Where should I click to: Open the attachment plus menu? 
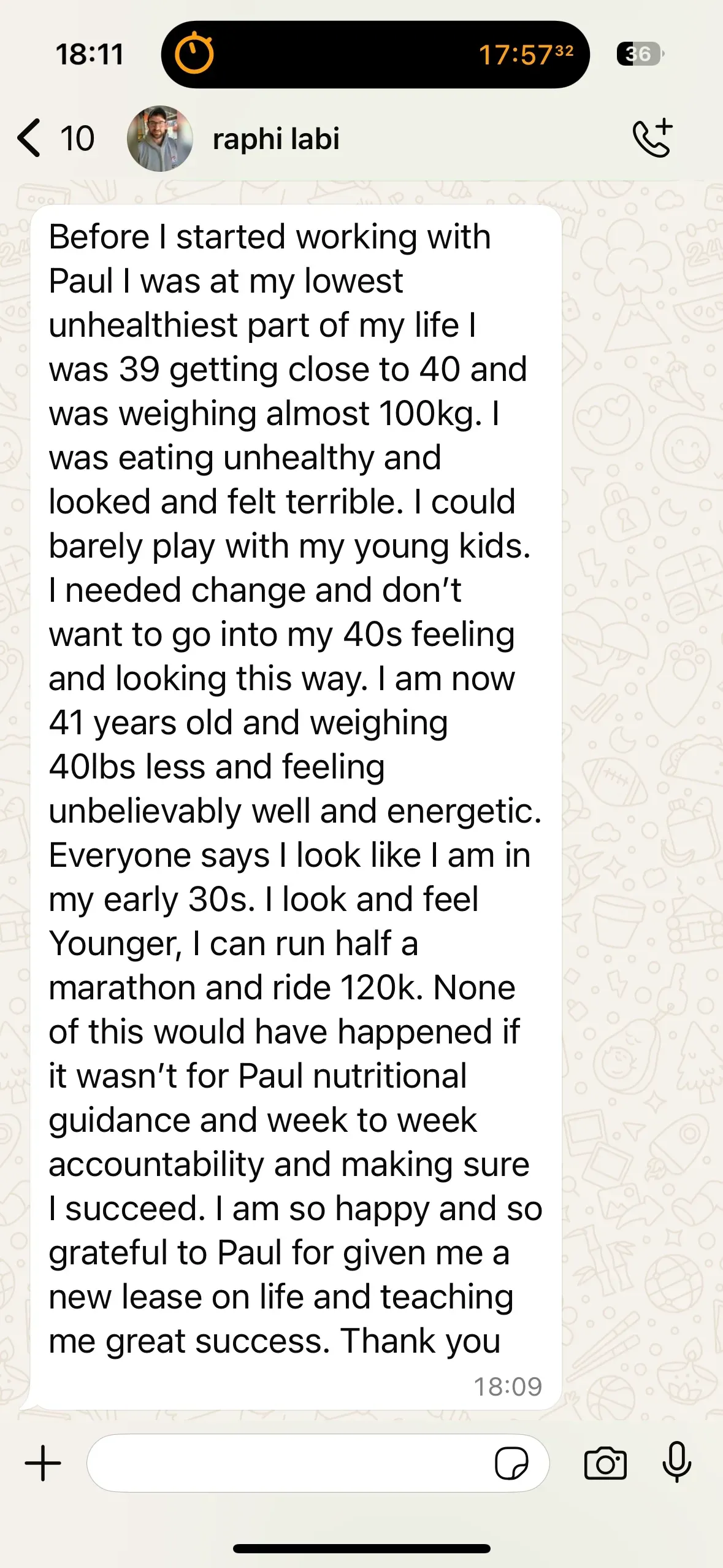click(x=43, y=1463)
